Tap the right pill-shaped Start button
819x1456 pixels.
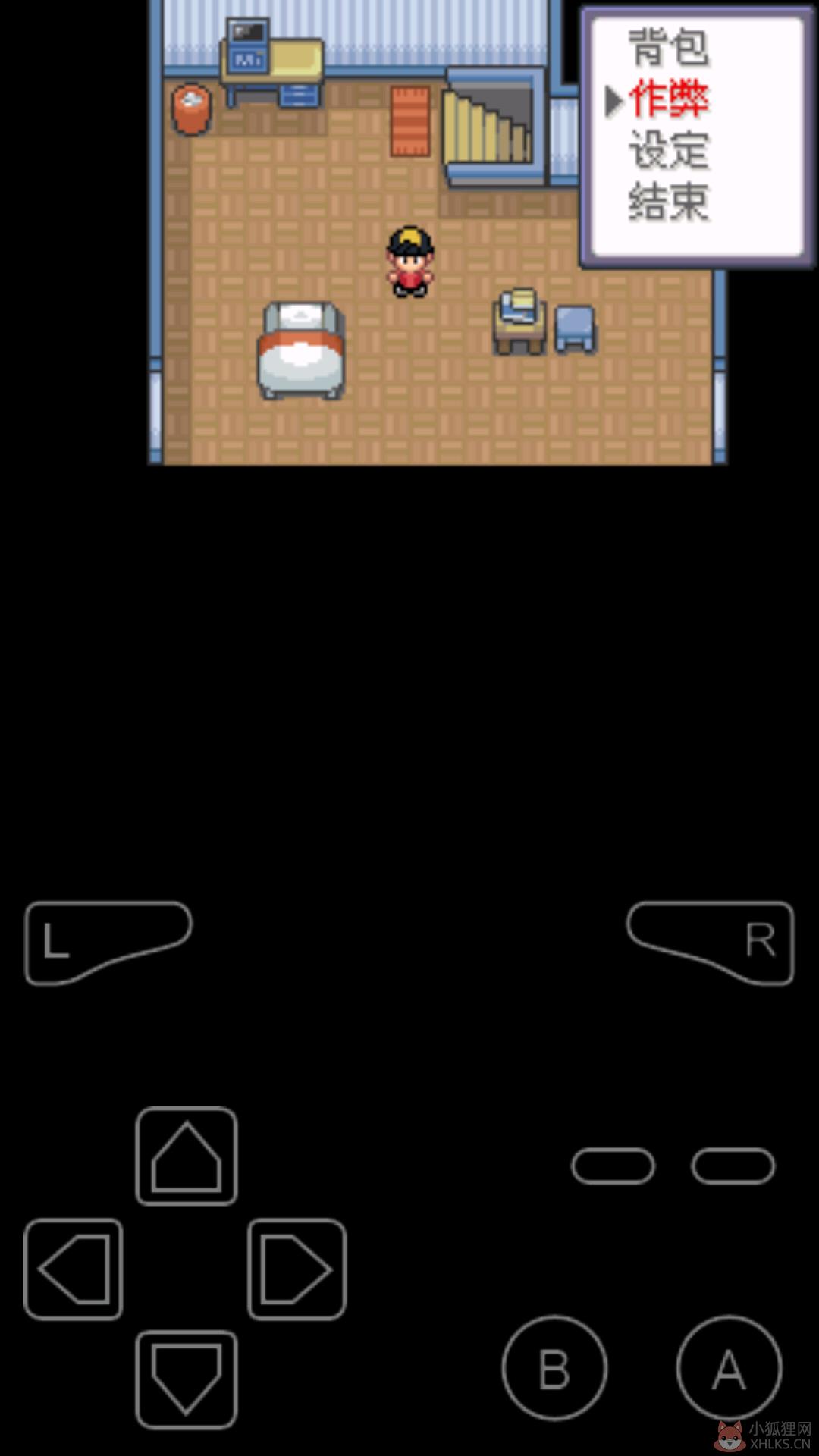pyautogui.click(x=733, y=1166)
